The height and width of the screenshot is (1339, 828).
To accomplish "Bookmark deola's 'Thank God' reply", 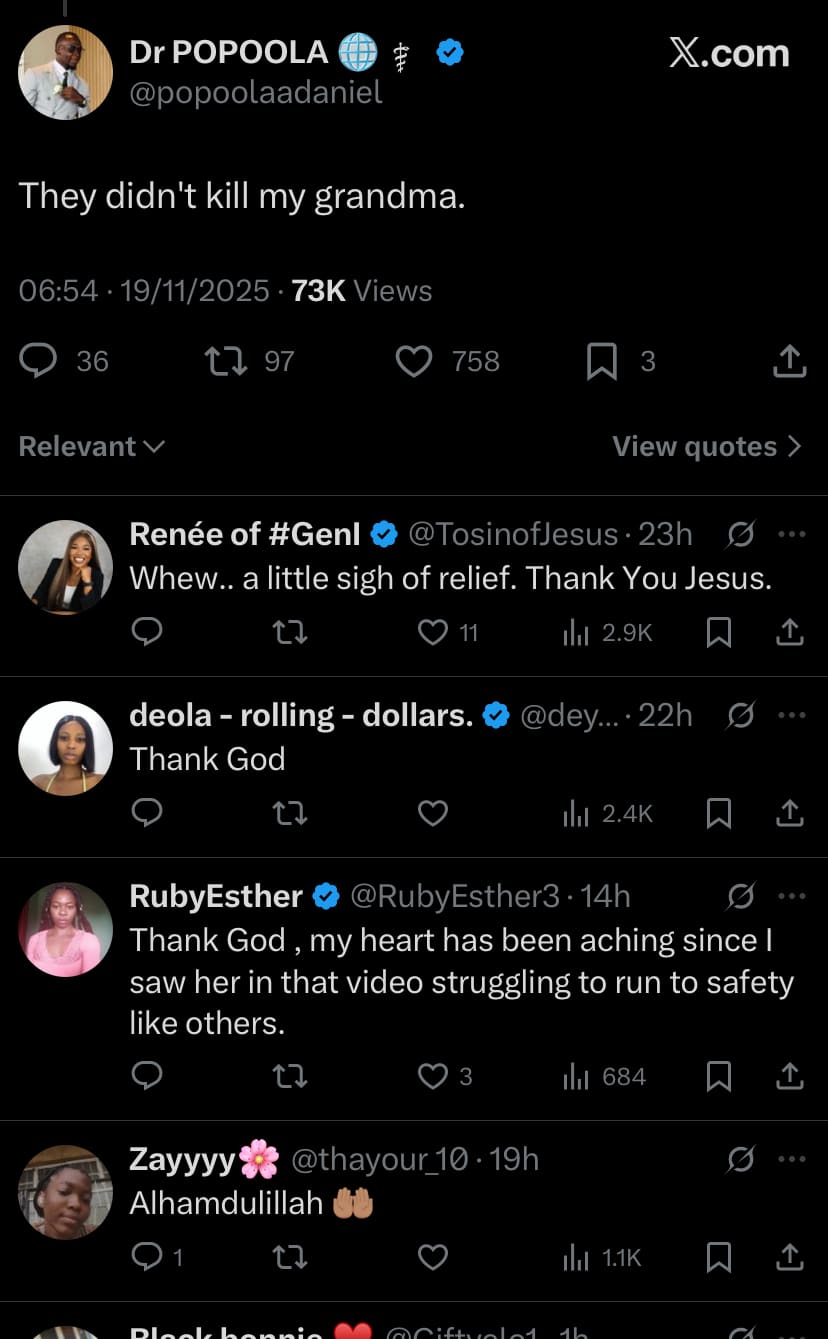I will (x=718, y=813).
